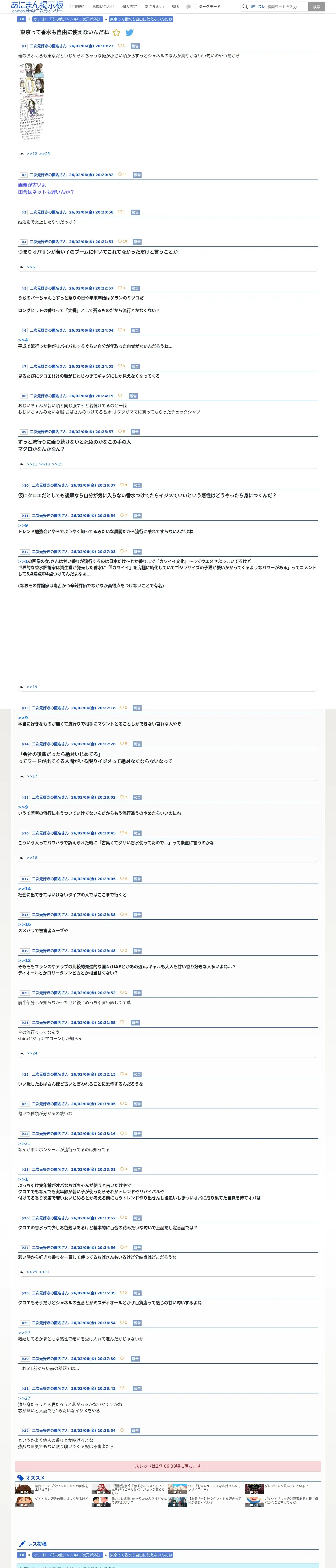
Task: Open the あにまん掲示板 site logo
Action: point(37,6)
